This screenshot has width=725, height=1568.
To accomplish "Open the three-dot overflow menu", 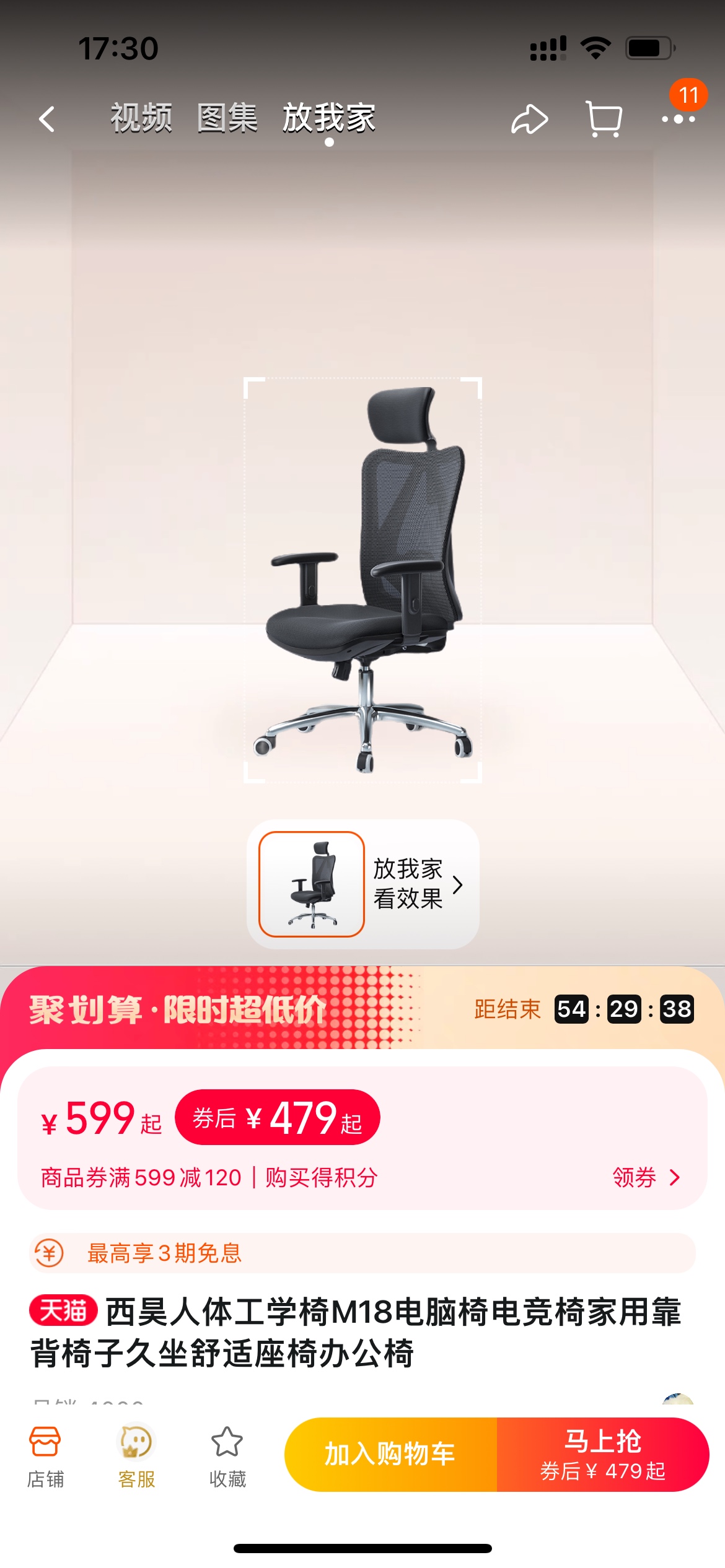I will click(678, 119).
